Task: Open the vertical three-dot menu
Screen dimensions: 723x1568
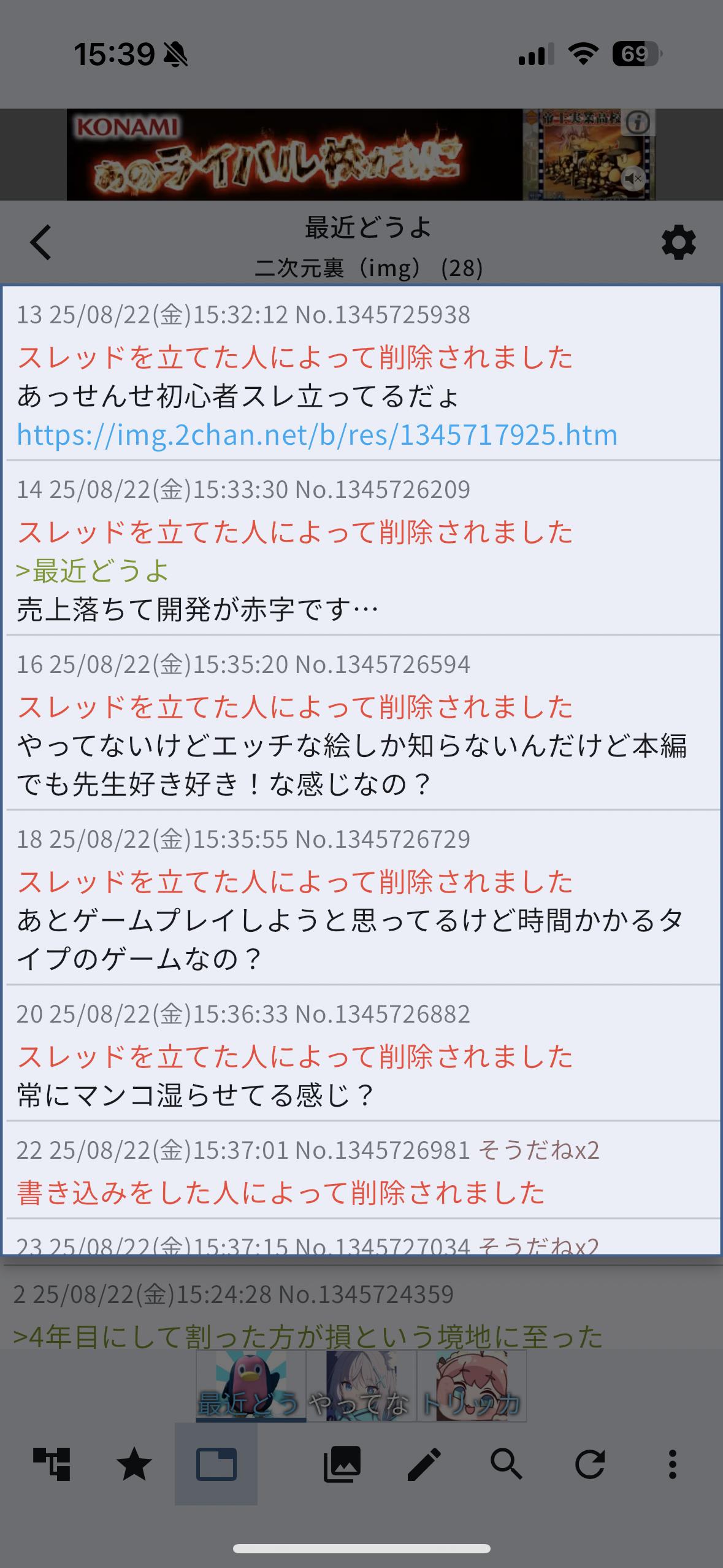Action: [x=672, y=1464]
